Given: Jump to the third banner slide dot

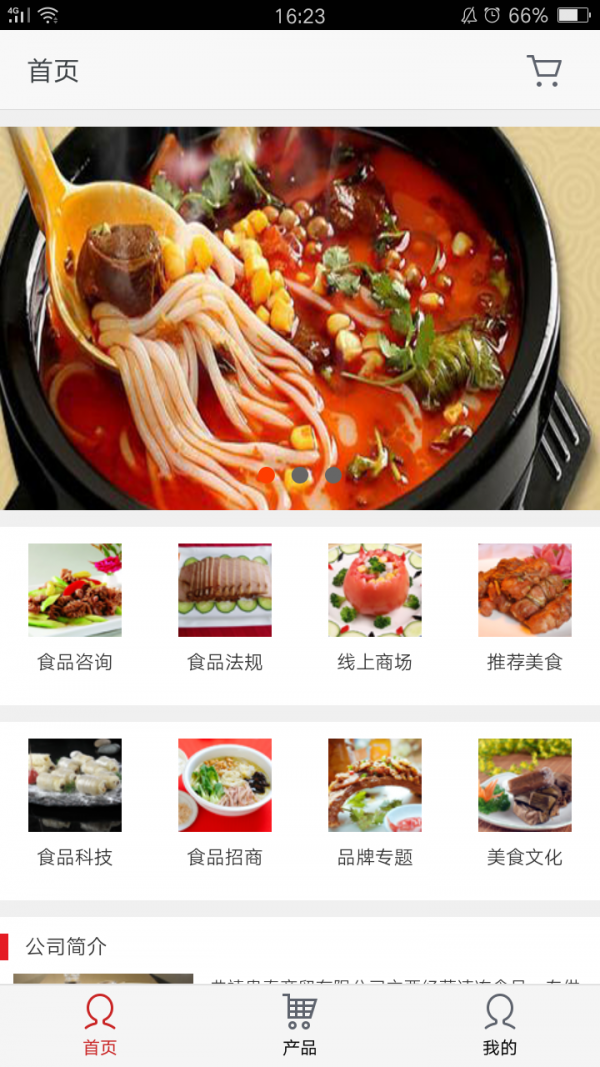Looking at the screenshot, I should click(333, 475).
